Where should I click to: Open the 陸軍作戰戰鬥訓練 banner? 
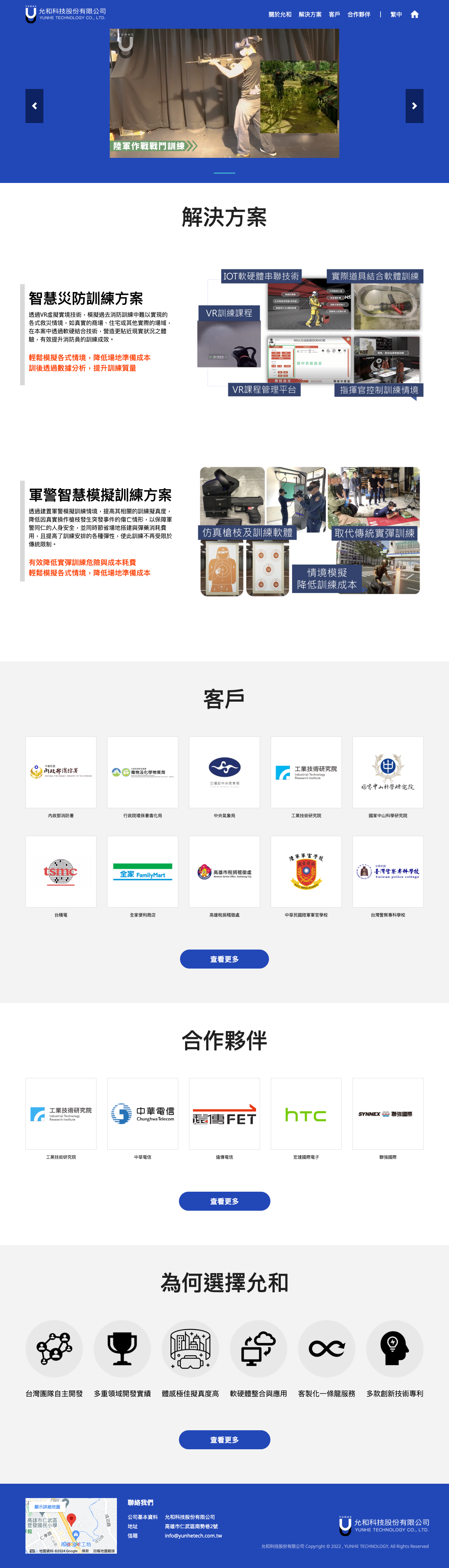point(224,93)
